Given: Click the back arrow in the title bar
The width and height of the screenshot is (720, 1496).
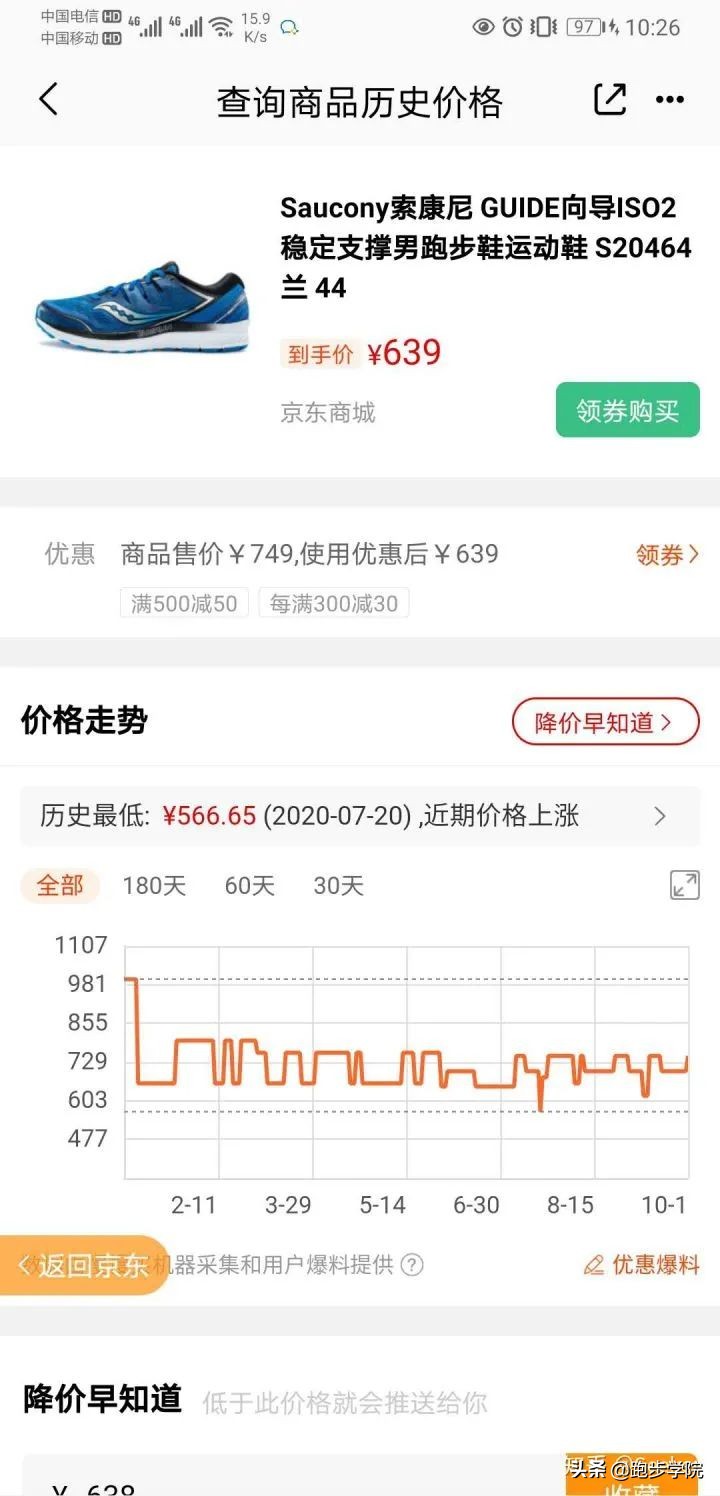Looking at the screenshot, I should 48,100.
